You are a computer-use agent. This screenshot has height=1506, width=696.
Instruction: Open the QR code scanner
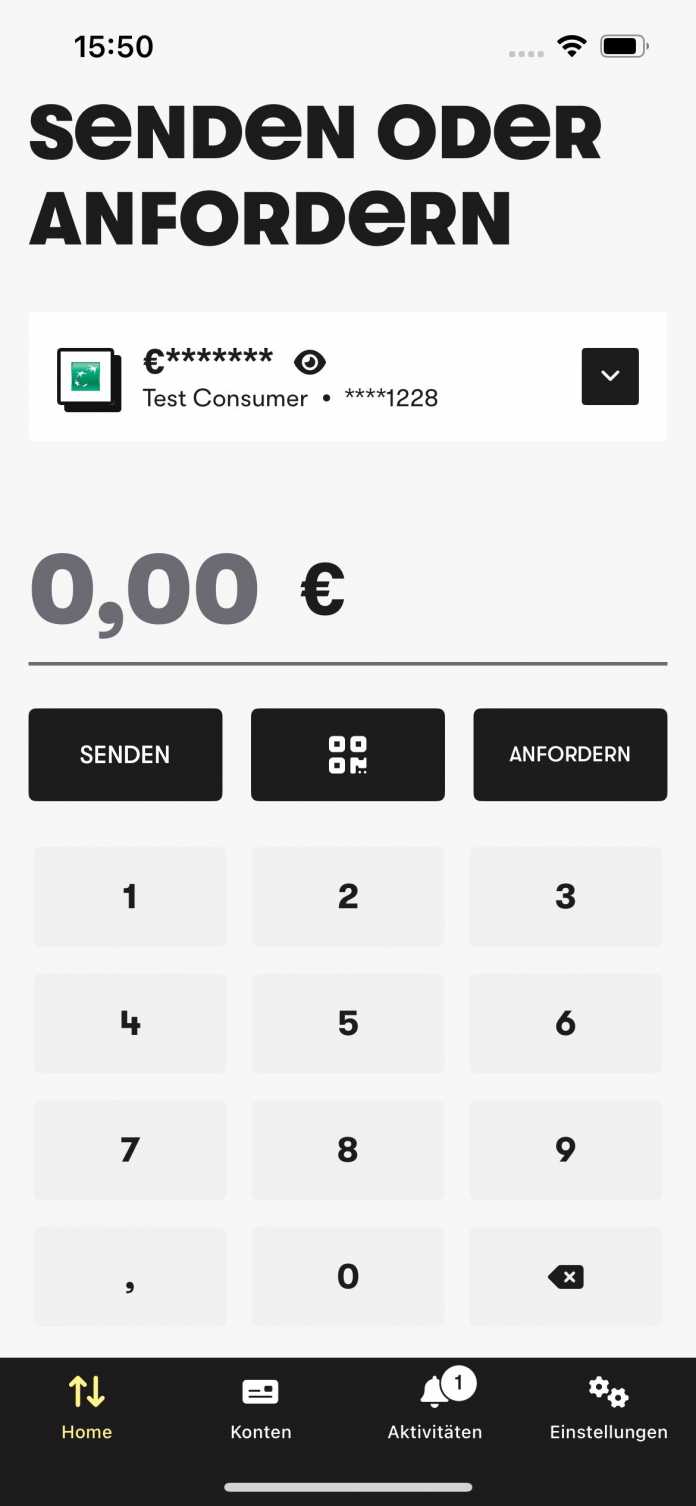(348, 755)
